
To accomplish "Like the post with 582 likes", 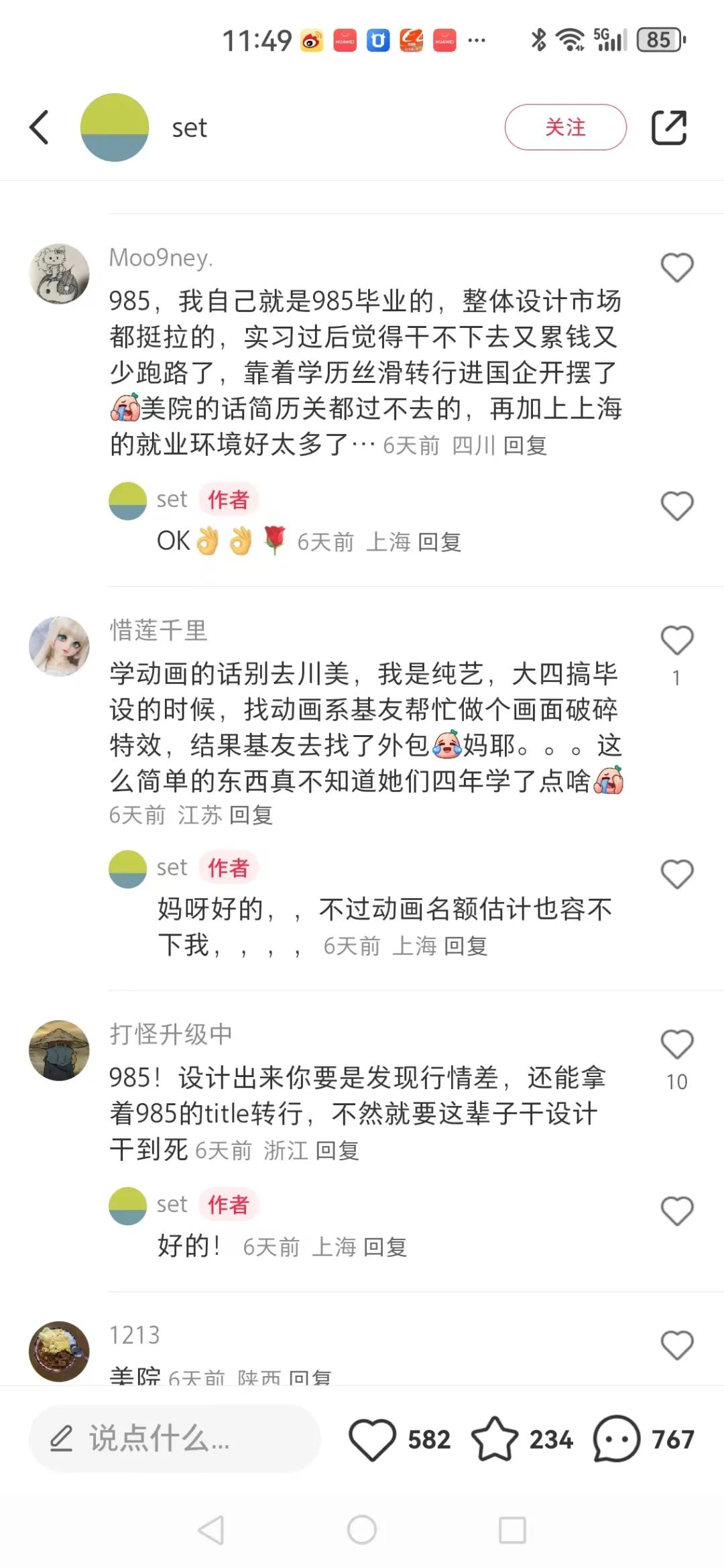I will point(373,1439).
